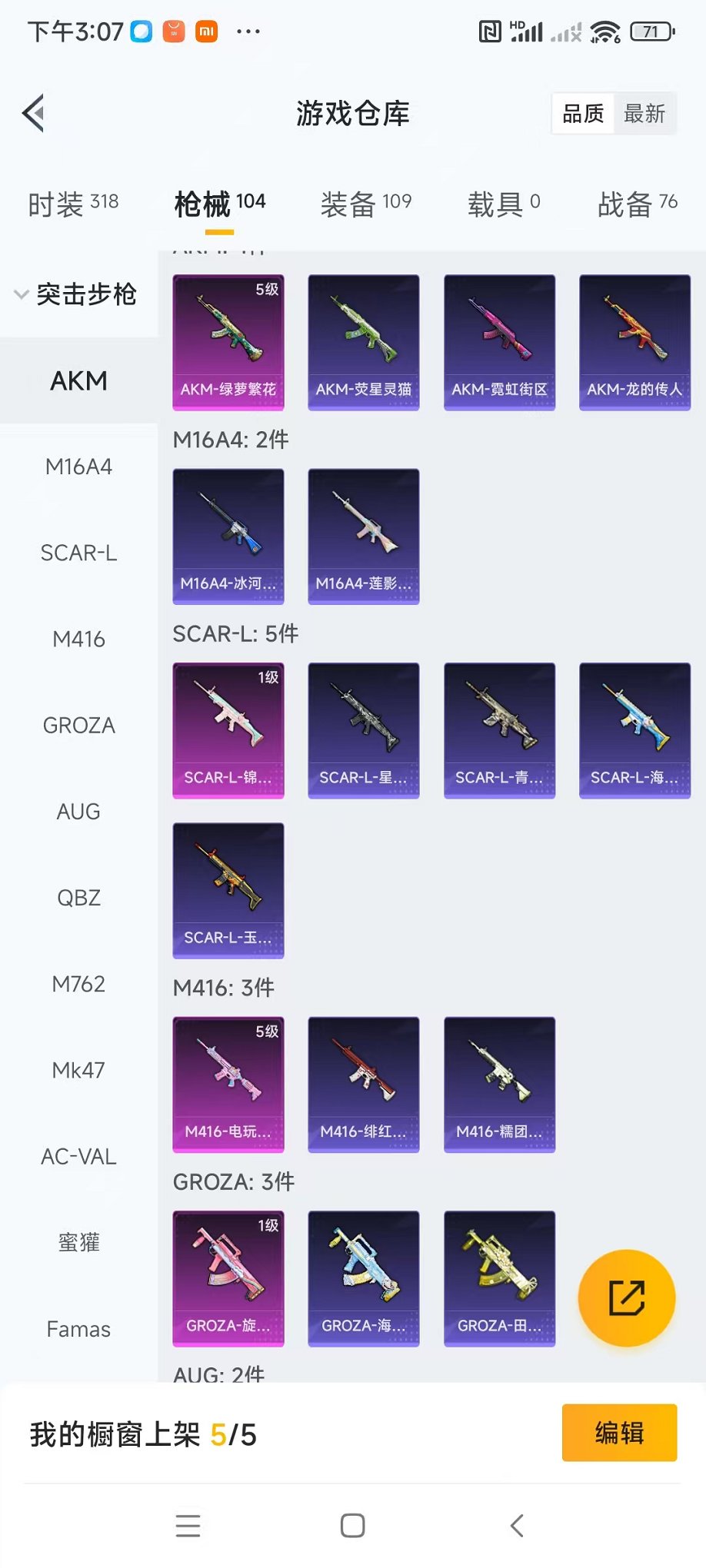Open the AKM-绿萝繁花 skin card
The height and width of the screenshot is (1568, 706).
tap(228, 342)
